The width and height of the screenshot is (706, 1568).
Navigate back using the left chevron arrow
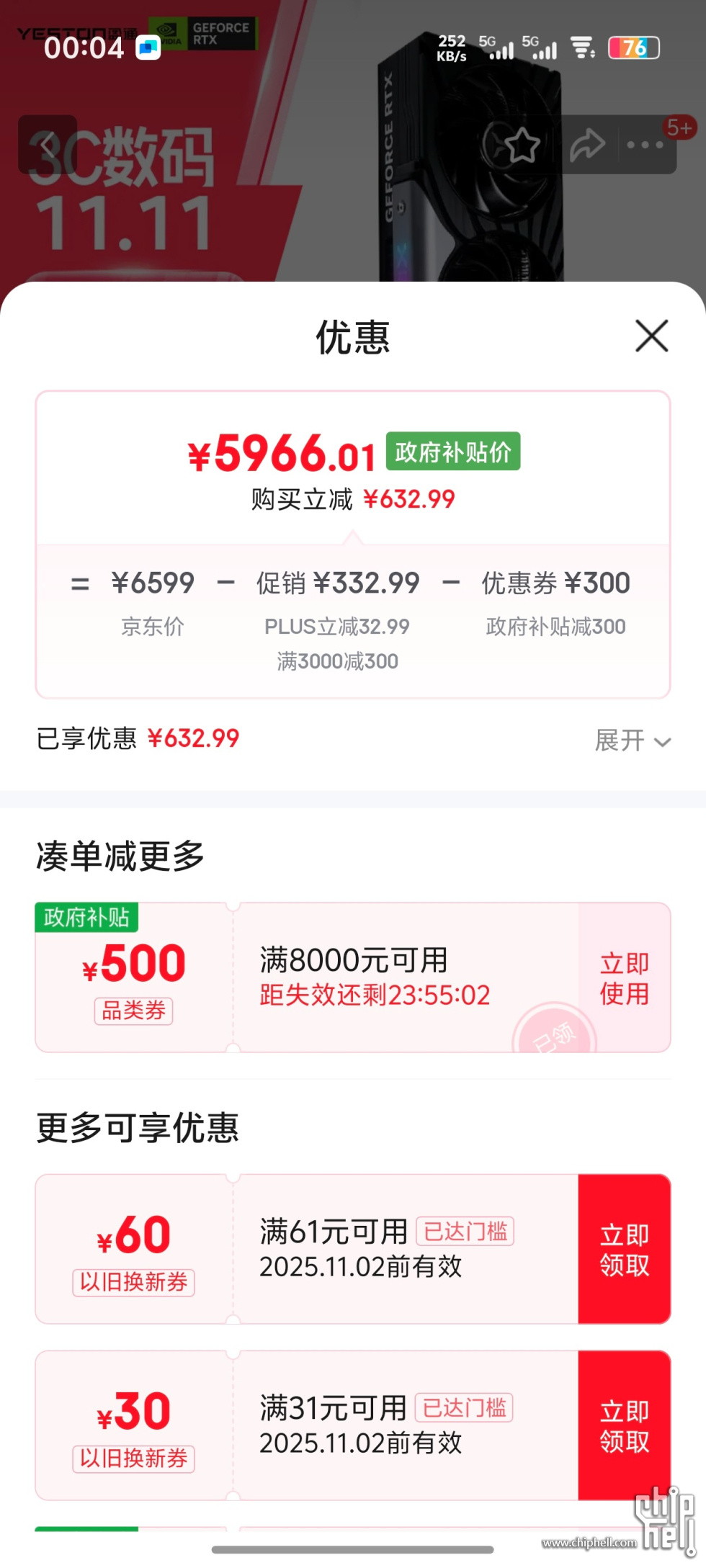(49, 143)
